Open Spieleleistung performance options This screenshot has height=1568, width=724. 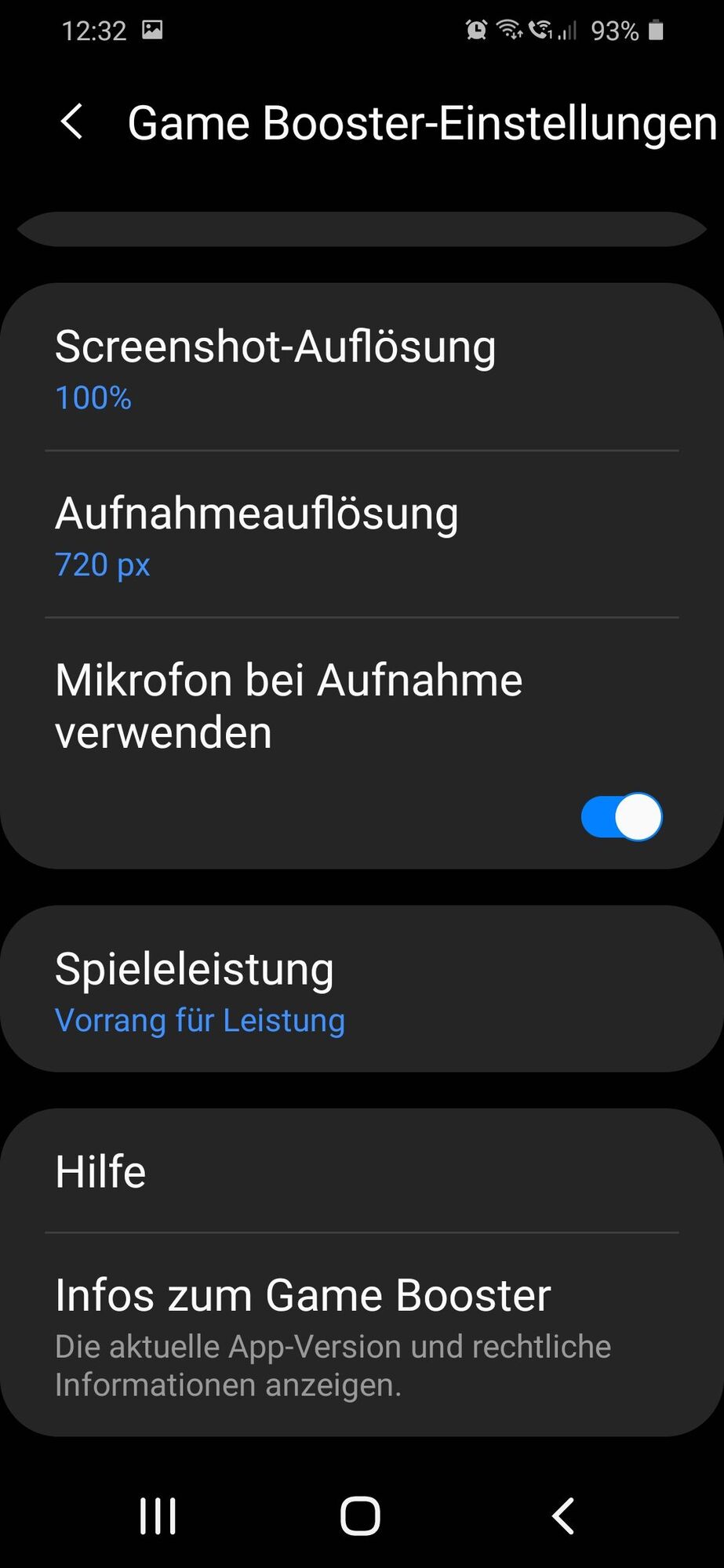coord(361,991)
